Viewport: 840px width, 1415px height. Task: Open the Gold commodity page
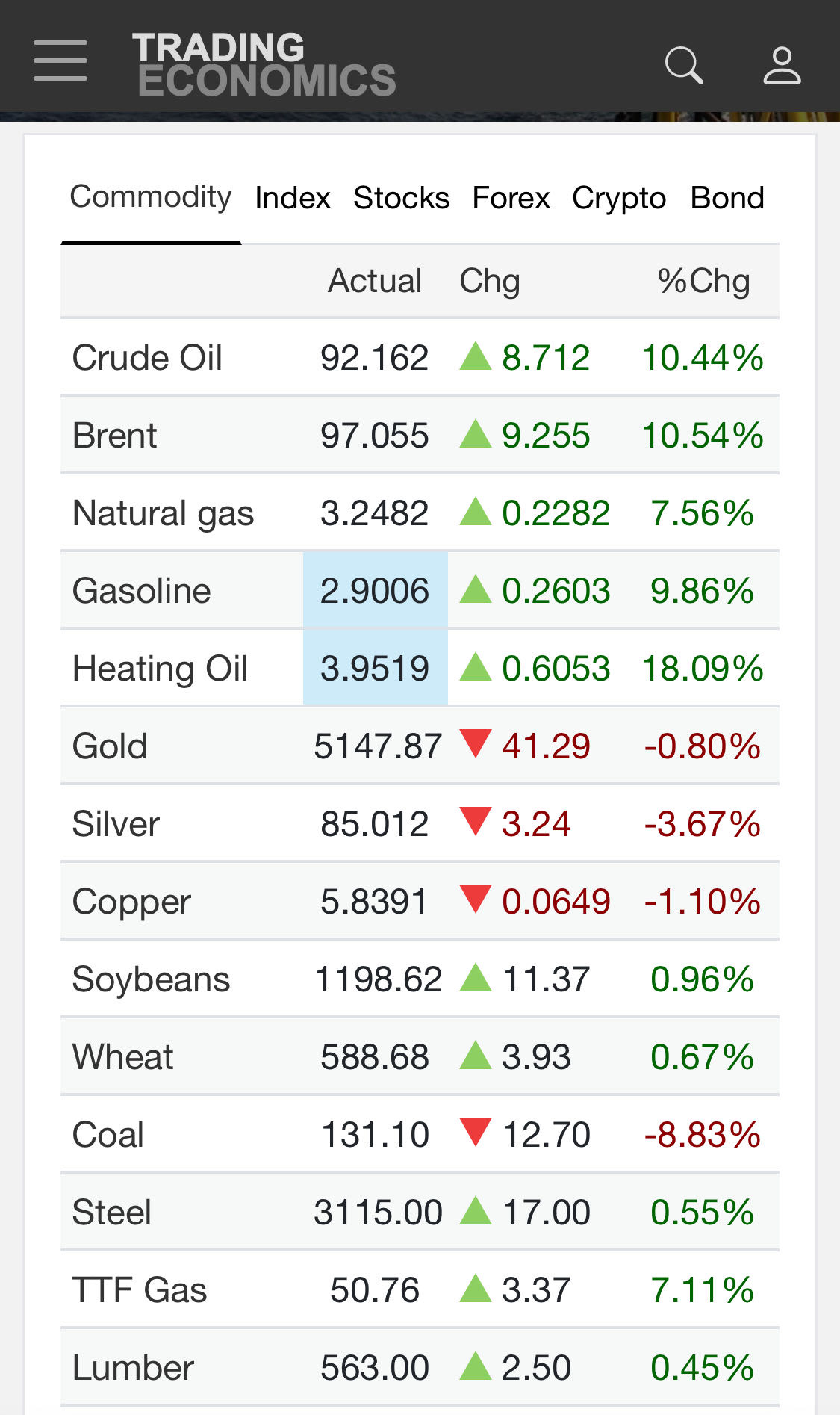110,746
